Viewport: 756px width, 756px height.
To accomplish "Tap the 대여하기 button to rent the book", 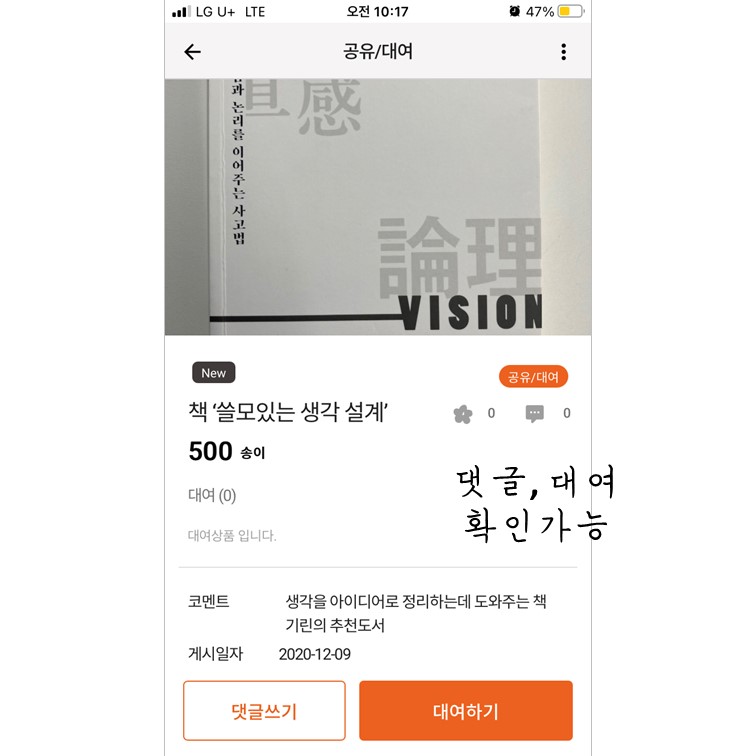I will click(465, 711).
